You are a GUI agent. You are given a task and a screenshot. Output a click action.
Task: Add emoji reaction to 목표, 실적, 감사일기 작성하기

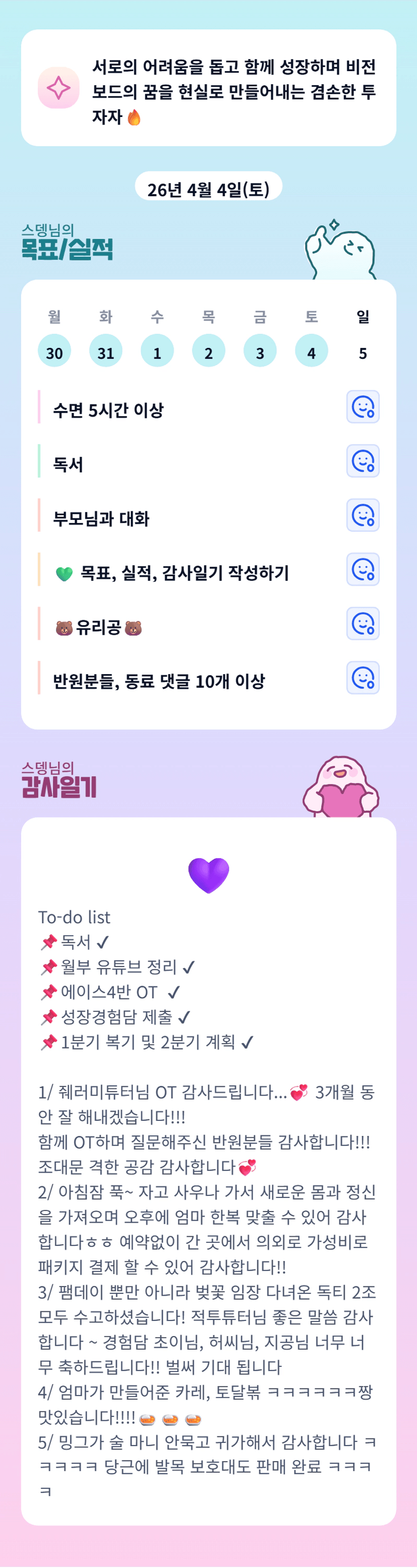tap(363, 569)
